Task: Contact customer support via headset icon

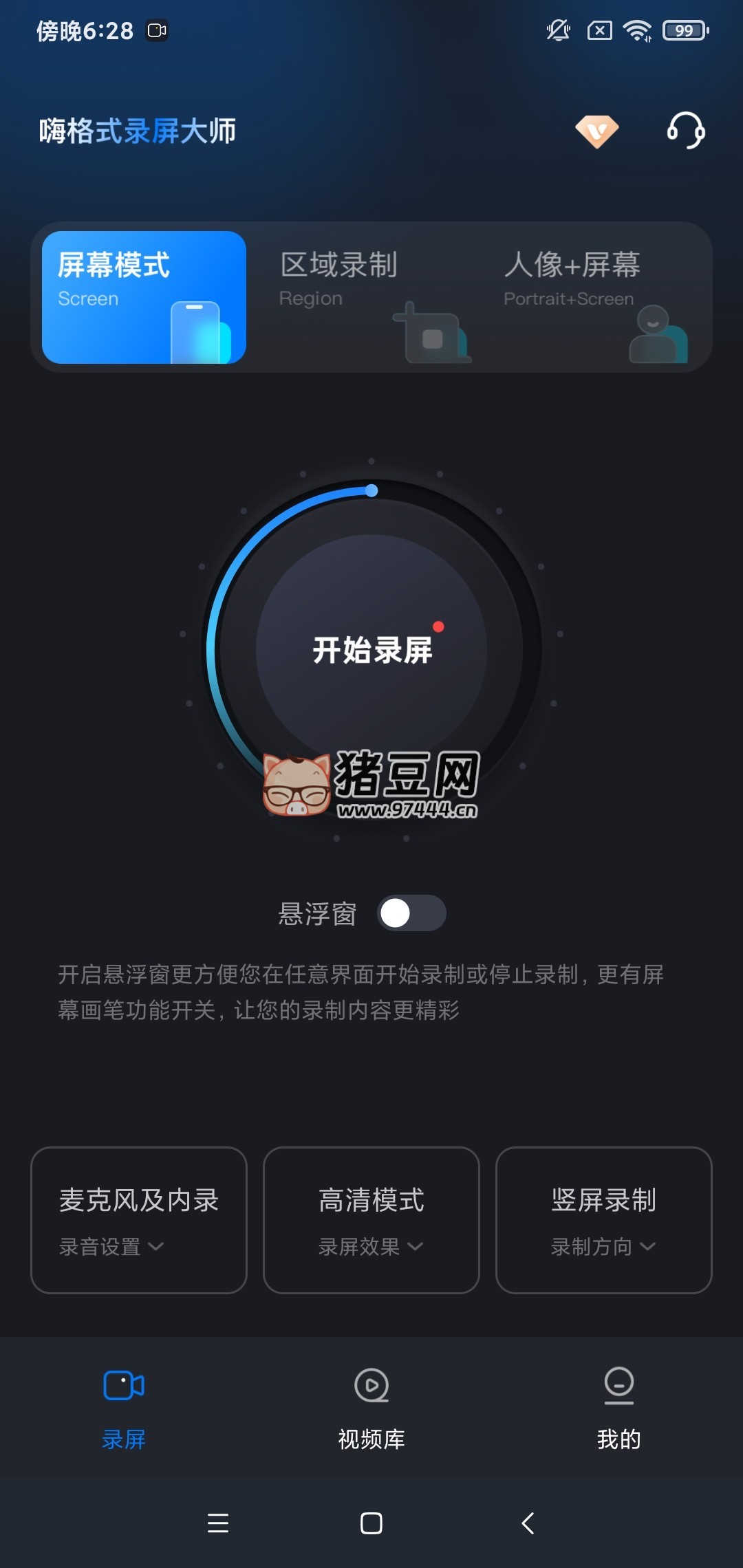Action: click(x=686, y=131)
